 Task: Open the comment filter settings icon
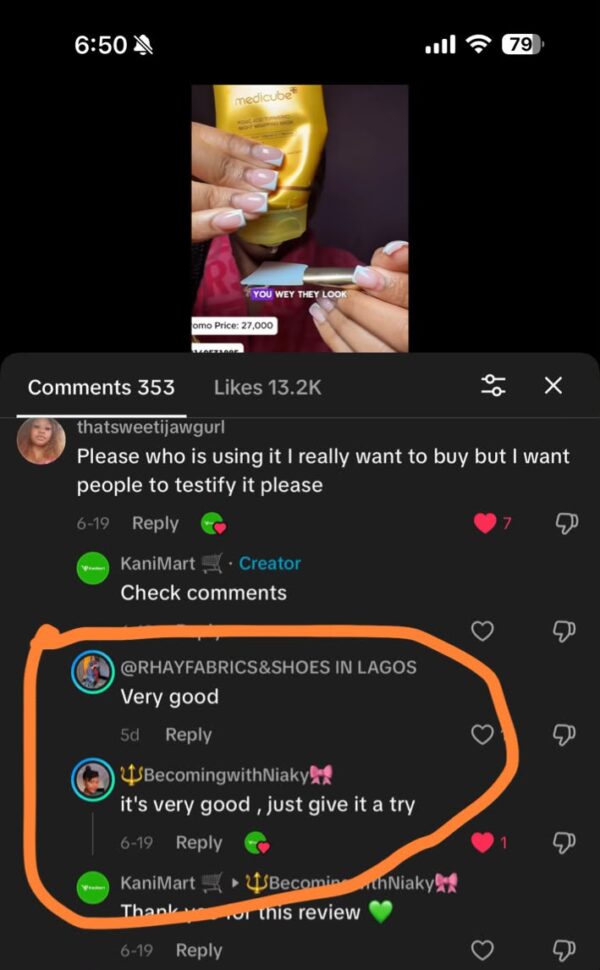[x=493, y=385]
